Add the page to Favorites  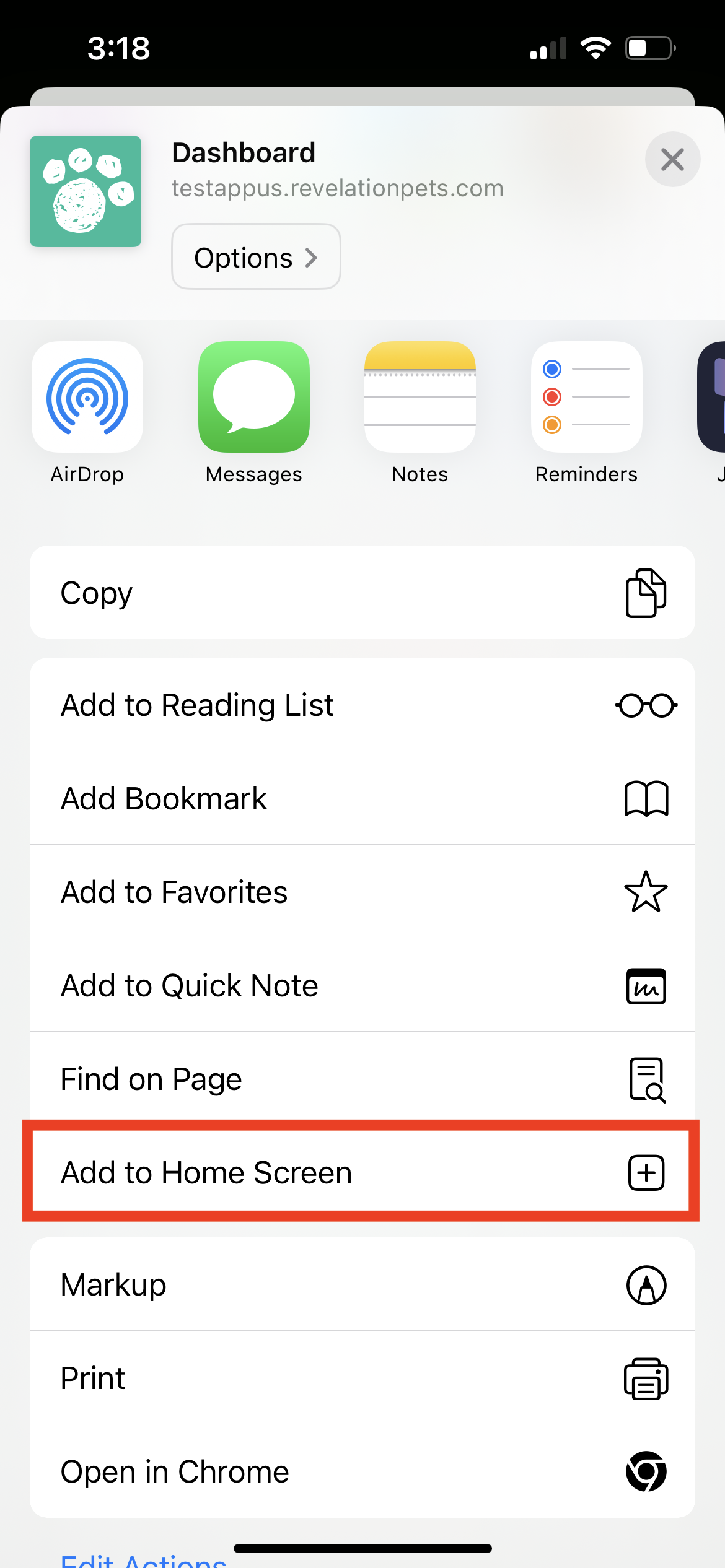(362, 892)
